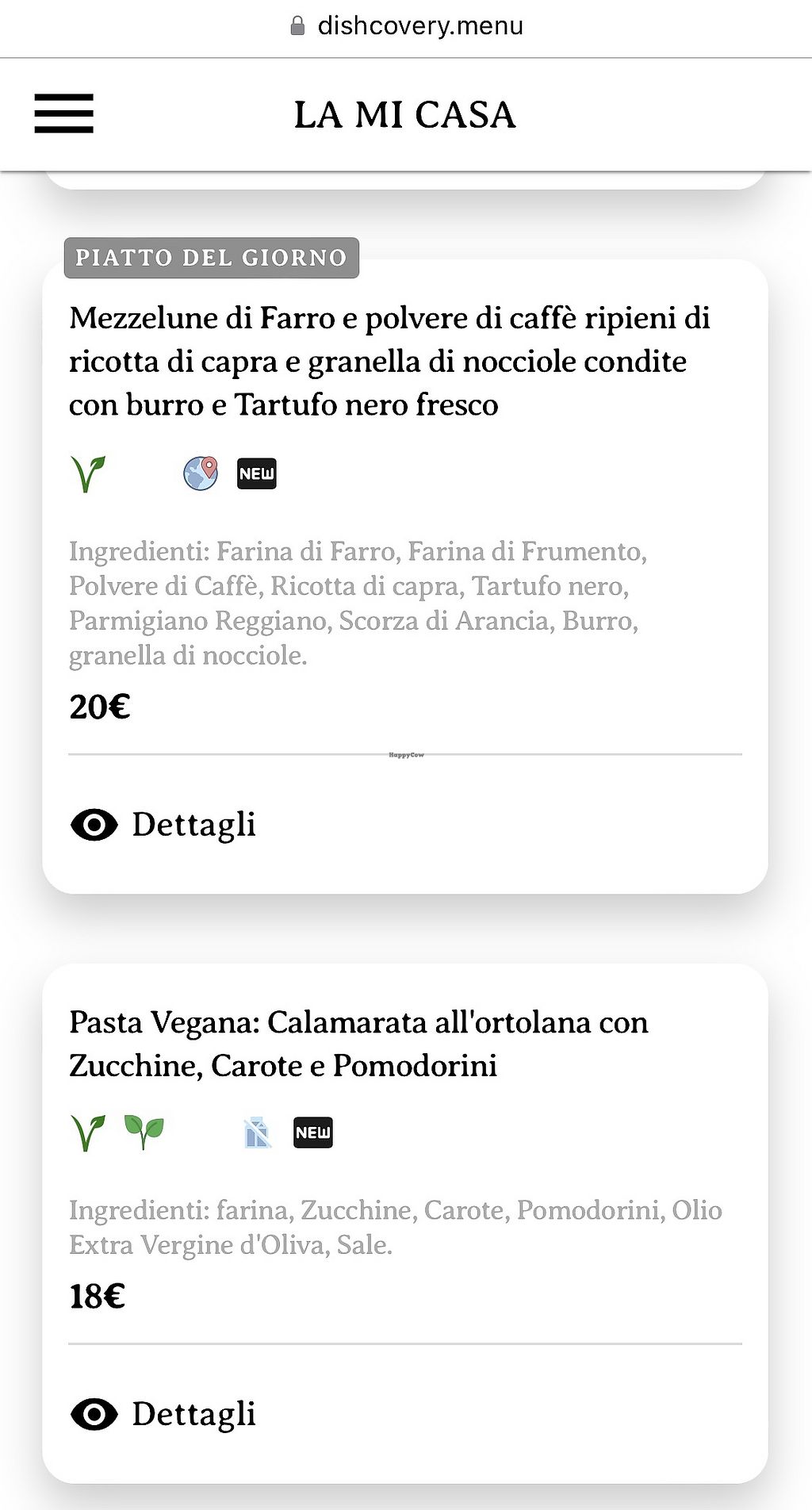Screen dimensions: 812x1510
Task: Open the Mezzelune di Farro dish card
Action: 389,362
